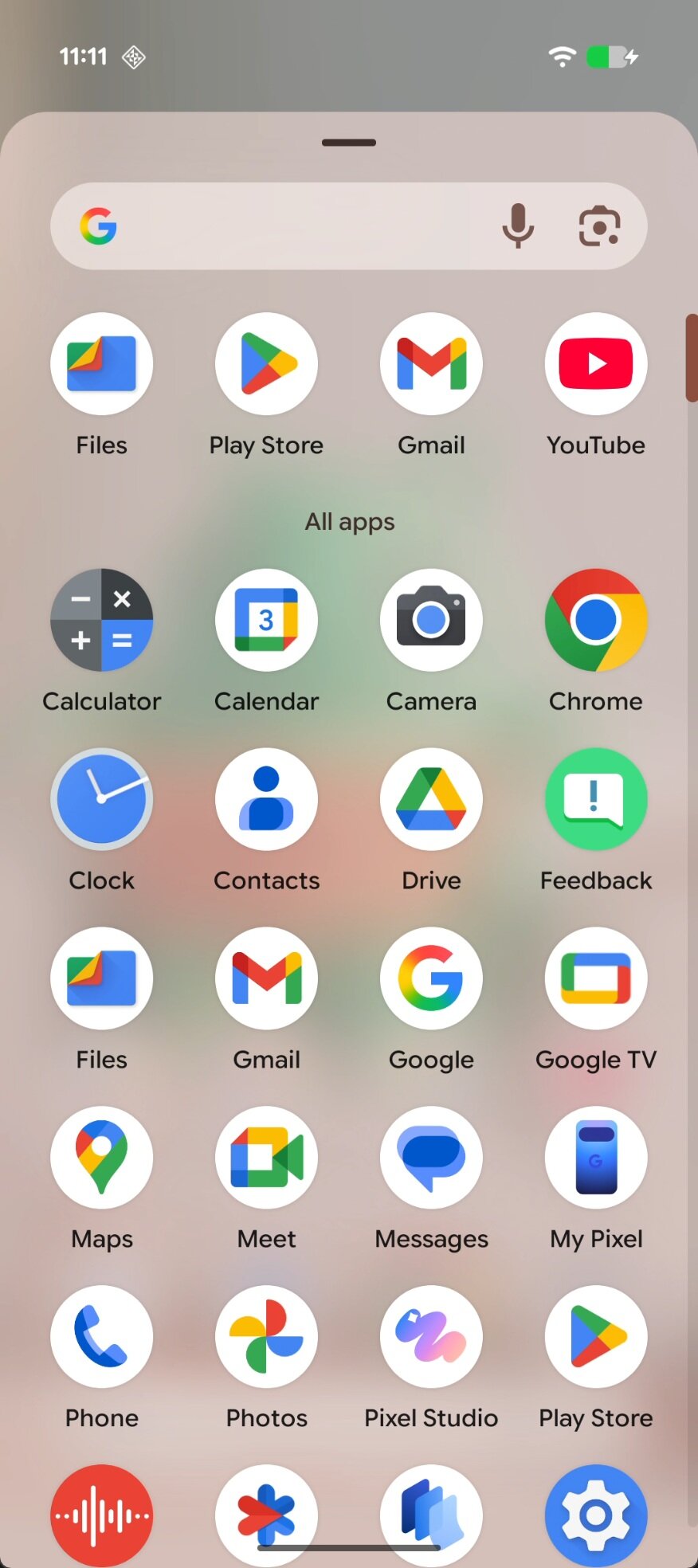Open Chrome browser

click(595, 620)
